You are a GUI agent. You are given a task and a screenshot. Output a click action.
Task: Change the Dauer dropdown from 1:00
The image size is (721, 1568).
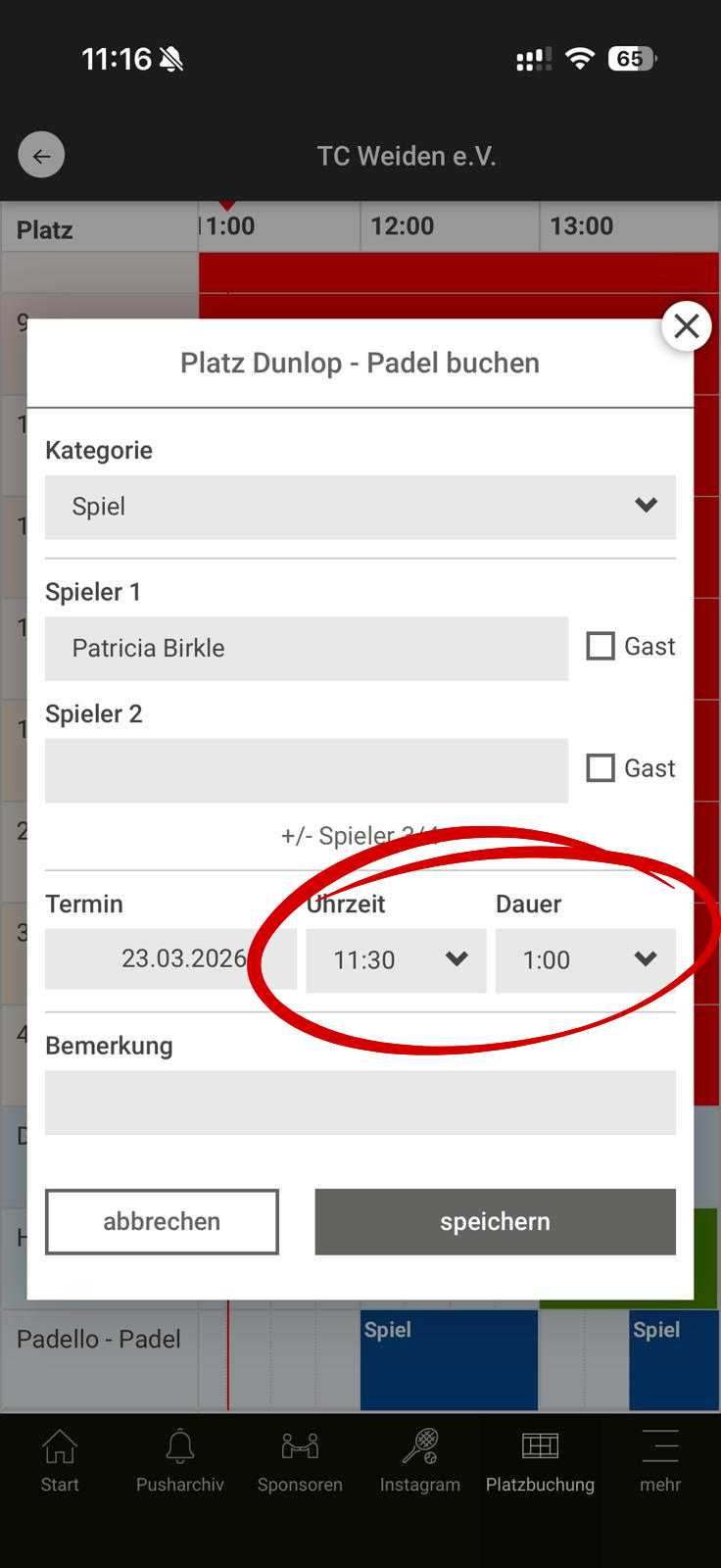[585, 960]
